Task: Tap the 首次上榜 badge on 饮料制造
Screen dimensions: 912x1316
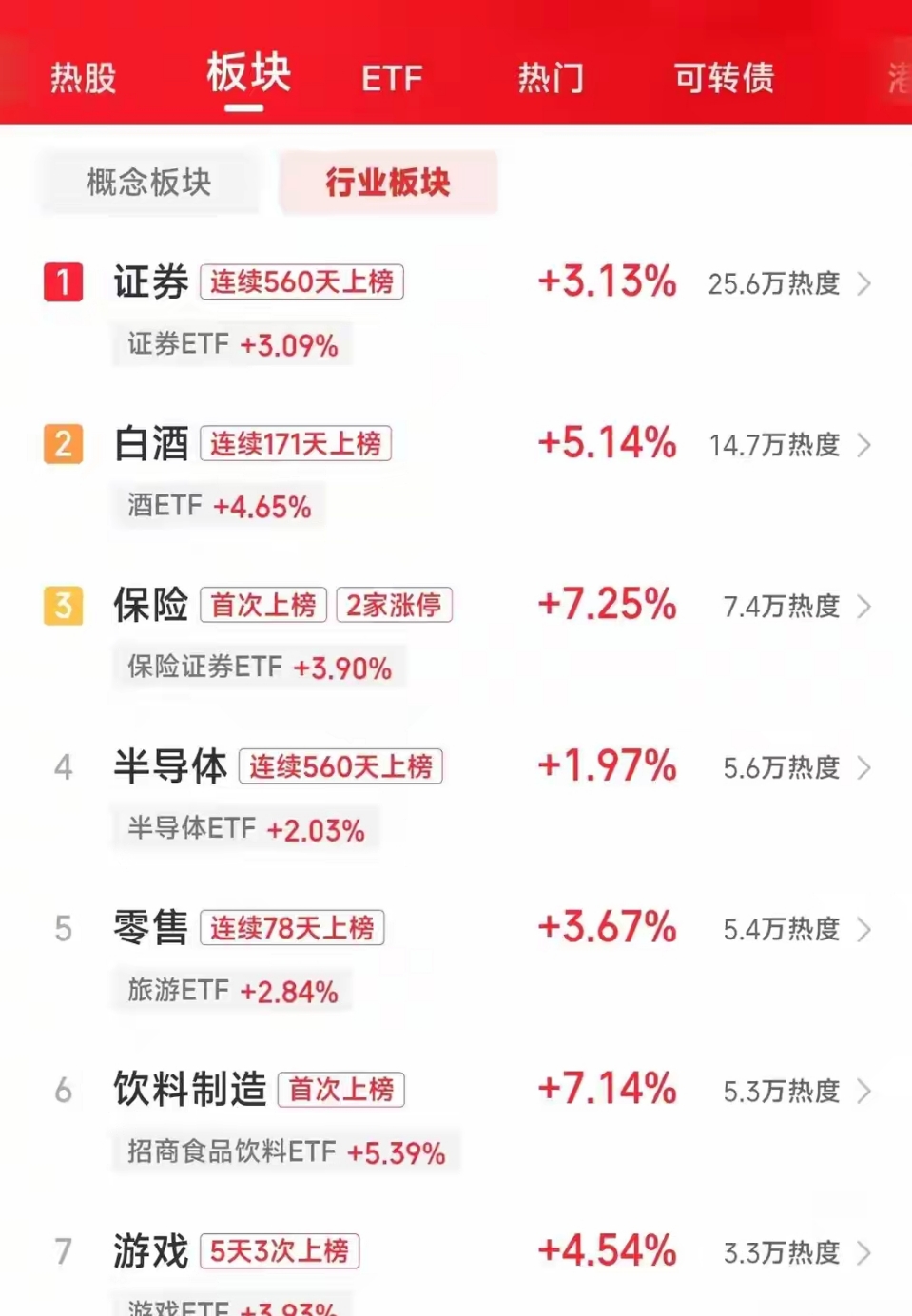Action: [x=341, y=1091]
